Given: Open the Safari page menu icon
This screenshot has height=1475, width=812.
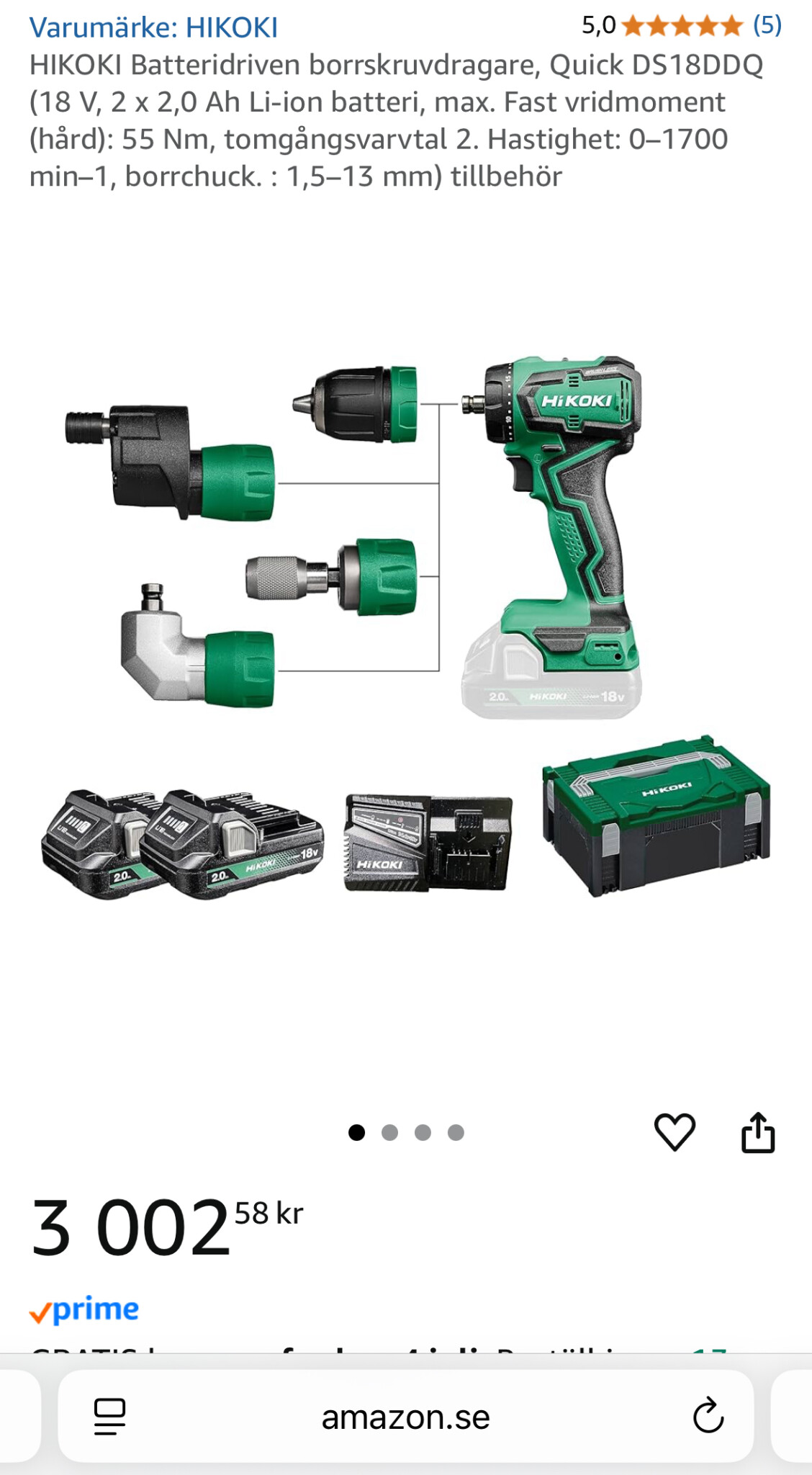Looking at the screenshot, I should tap(109, 1417).
